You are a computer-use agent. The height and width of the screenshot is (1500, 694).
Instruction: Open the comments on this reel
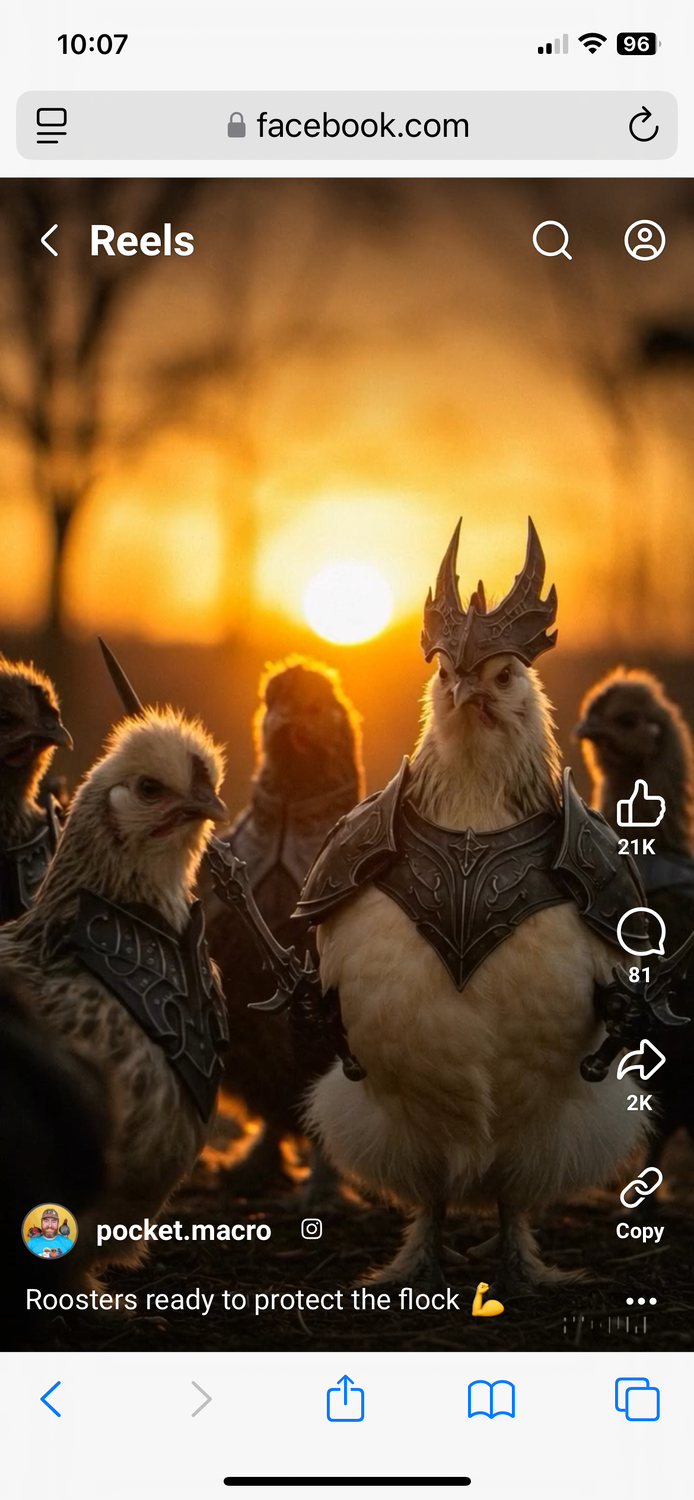point(640,935)
